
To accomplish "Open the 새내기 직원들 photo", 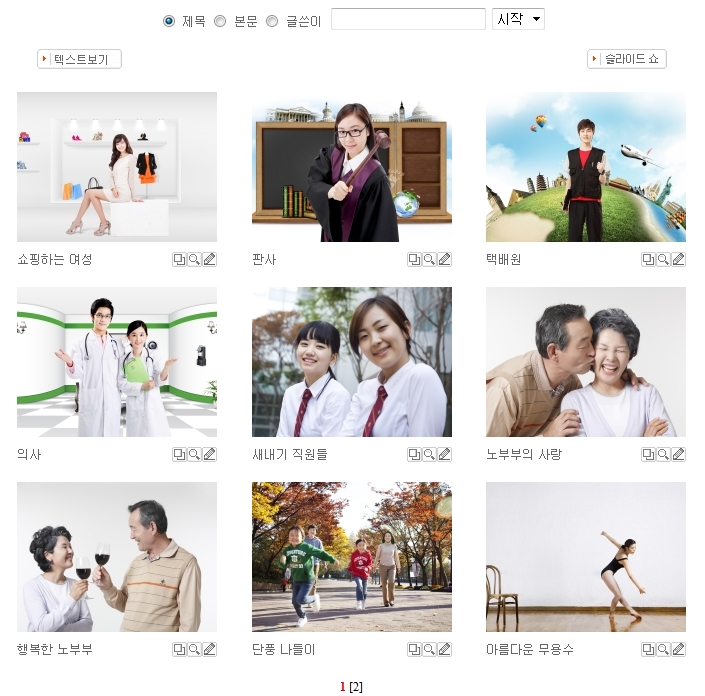I will [x=352, y=362].
